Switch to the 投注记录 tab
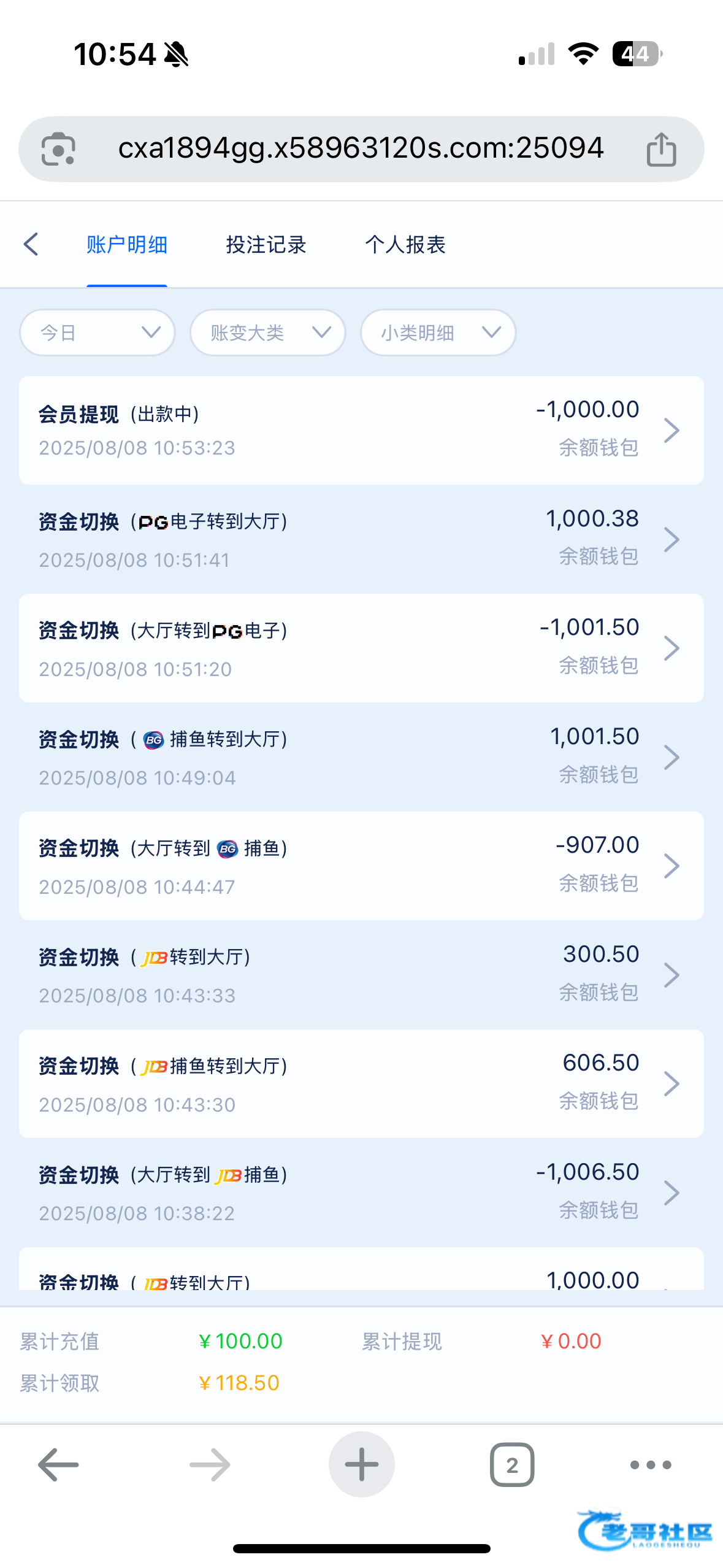The height and width of the screenshot is (1568, 723). point(266,244)
